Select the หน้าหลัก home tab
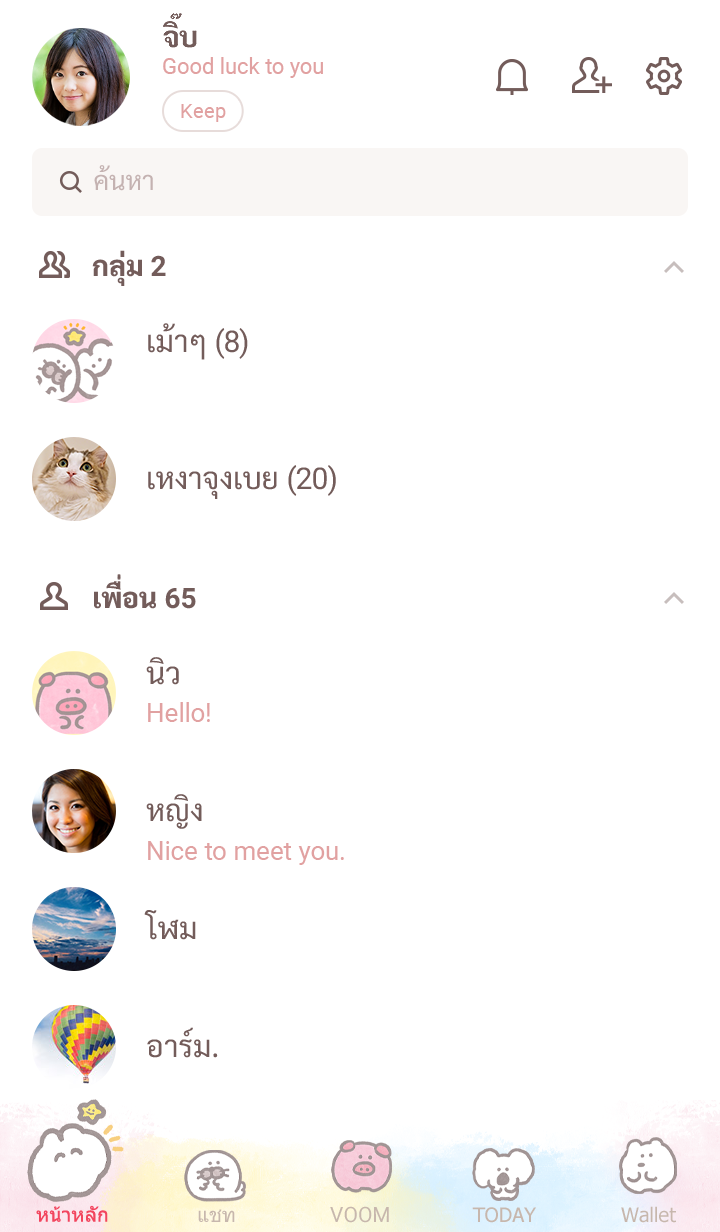Viewport: 720px width, 1232px height. tap(71, 1175)
